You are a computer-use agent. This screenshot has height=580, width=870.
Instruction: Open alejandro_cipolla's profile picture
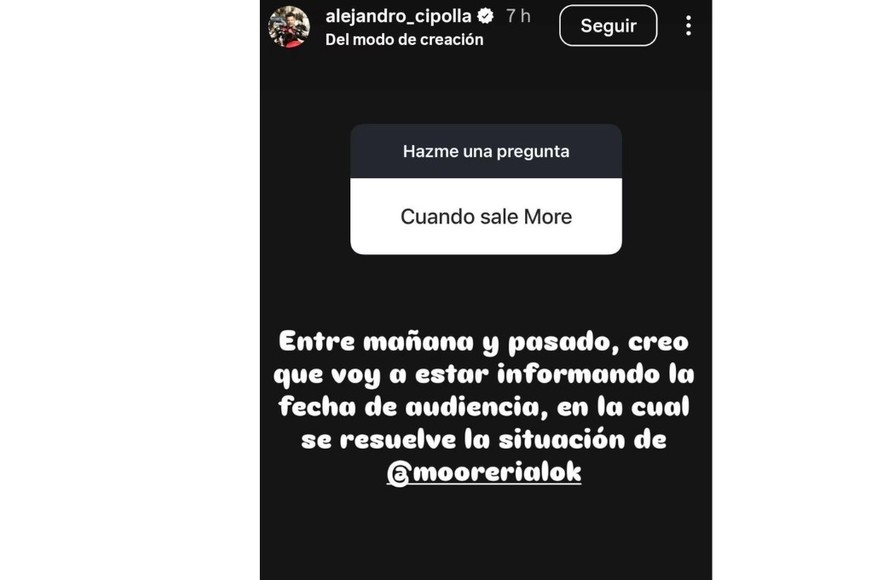pos(289,27)
